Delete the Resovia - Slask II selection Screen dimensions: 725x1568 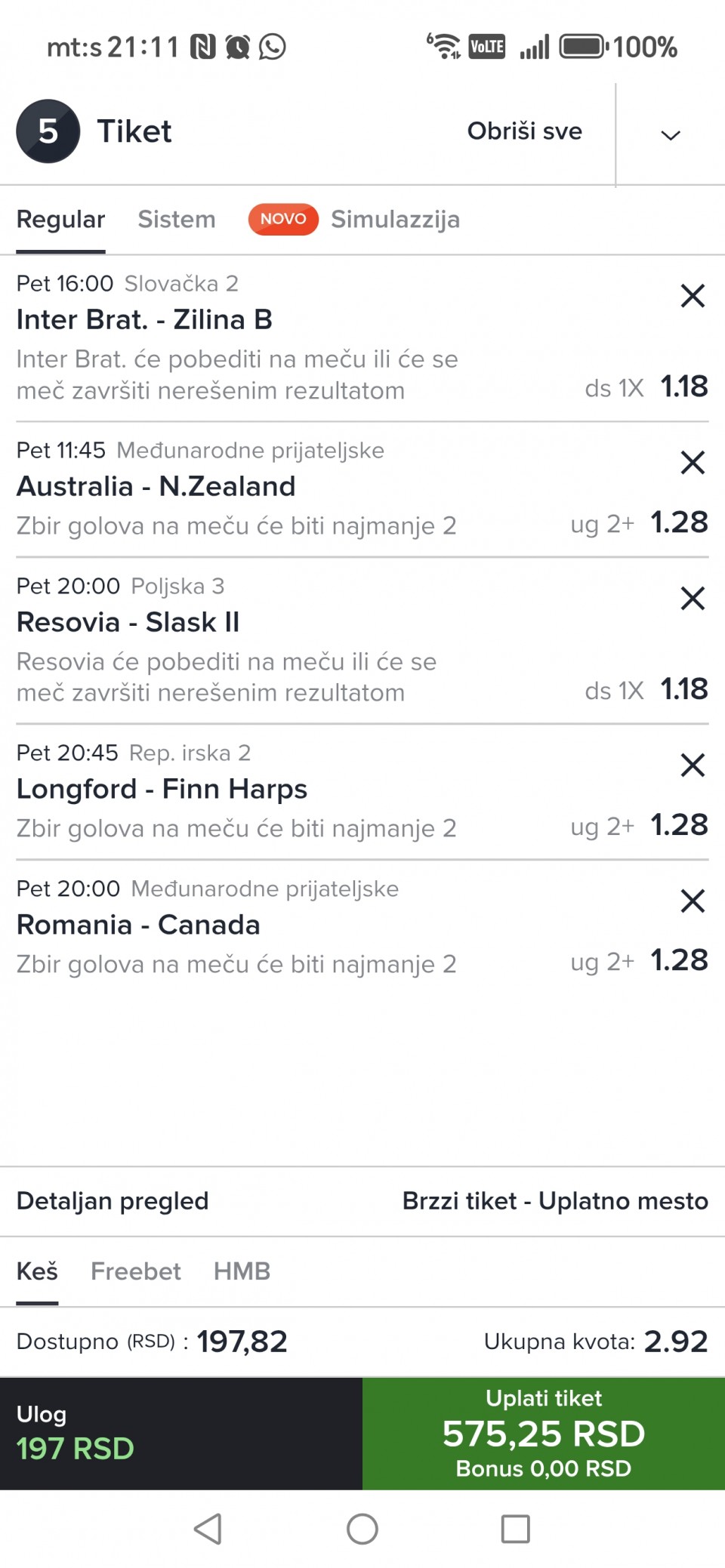click(x=693, y=598)
